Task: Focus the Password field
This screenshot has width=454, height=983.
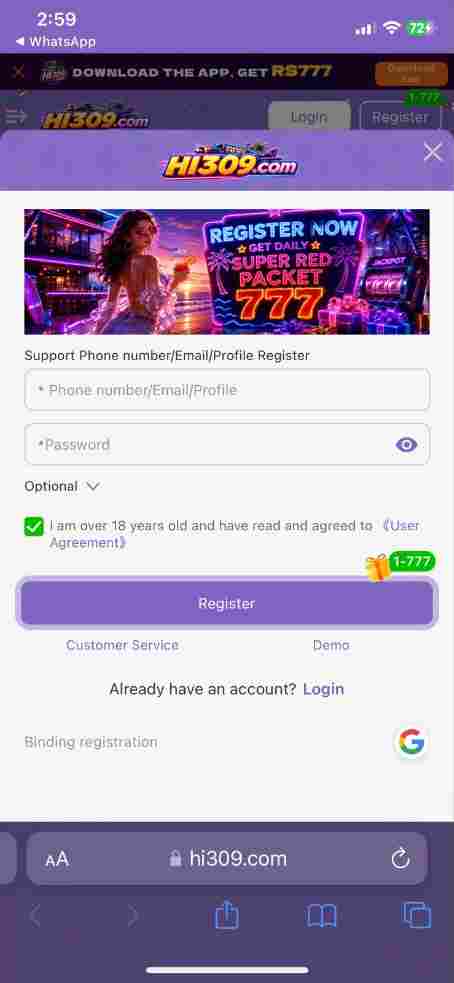Action: coord(227,444)
